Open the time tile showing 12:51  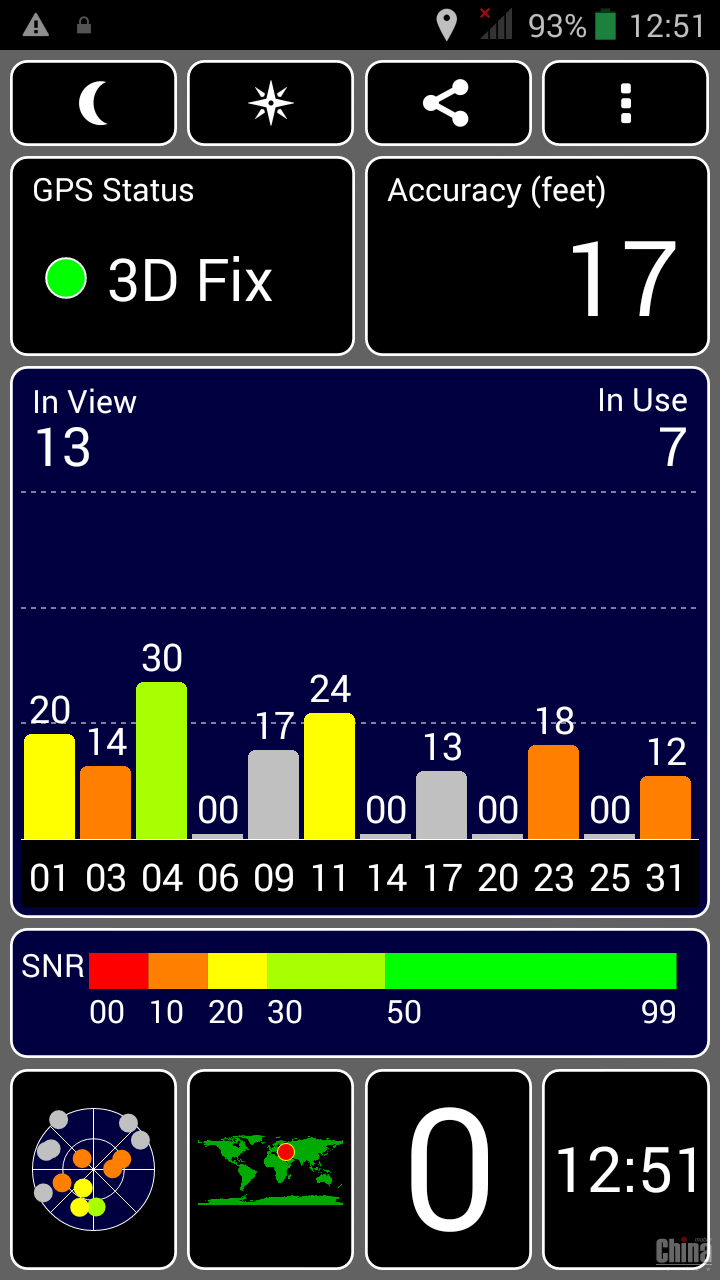click(626, 1169)
